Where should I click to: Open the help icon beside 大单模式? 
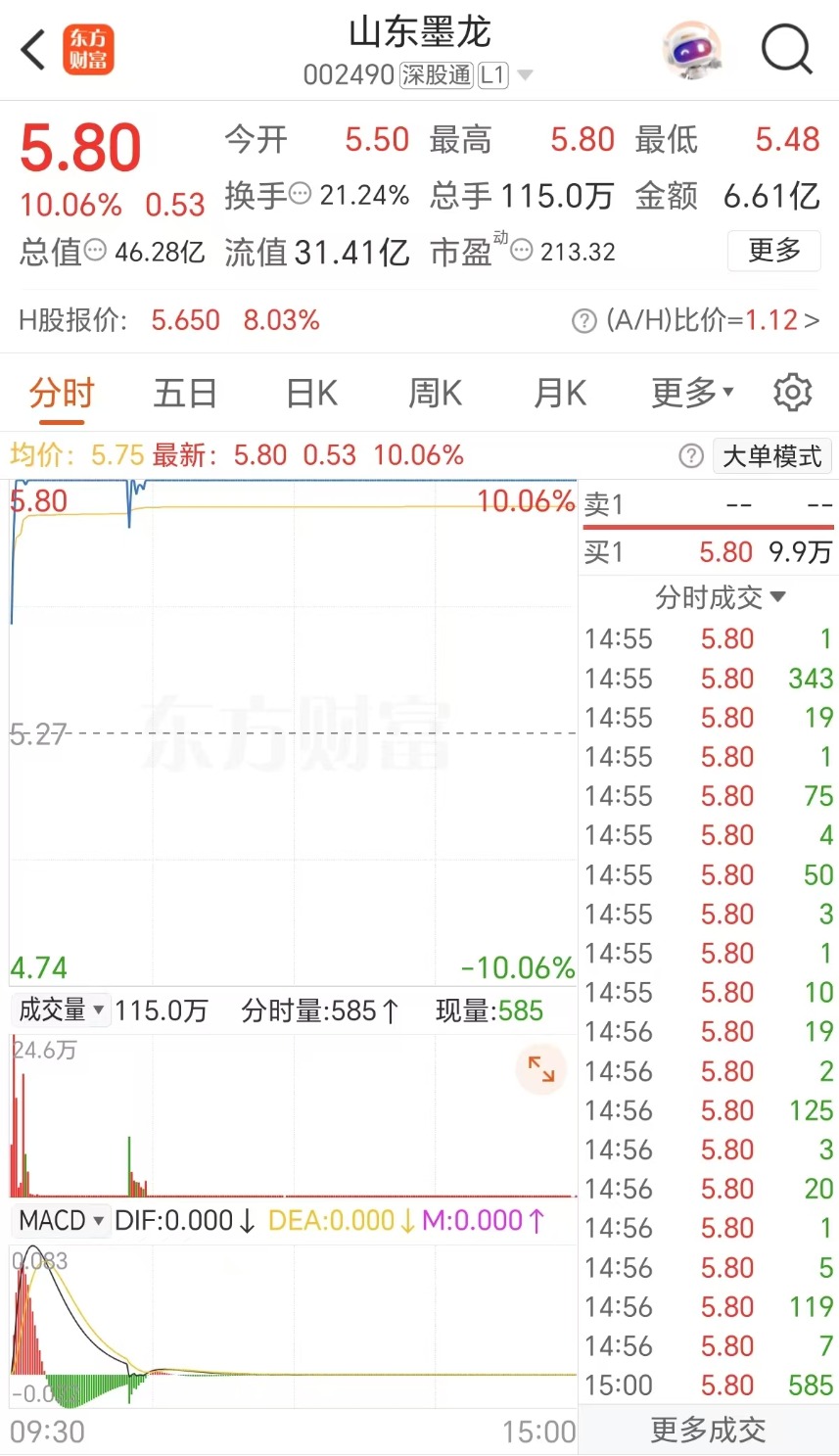[691, 456]
